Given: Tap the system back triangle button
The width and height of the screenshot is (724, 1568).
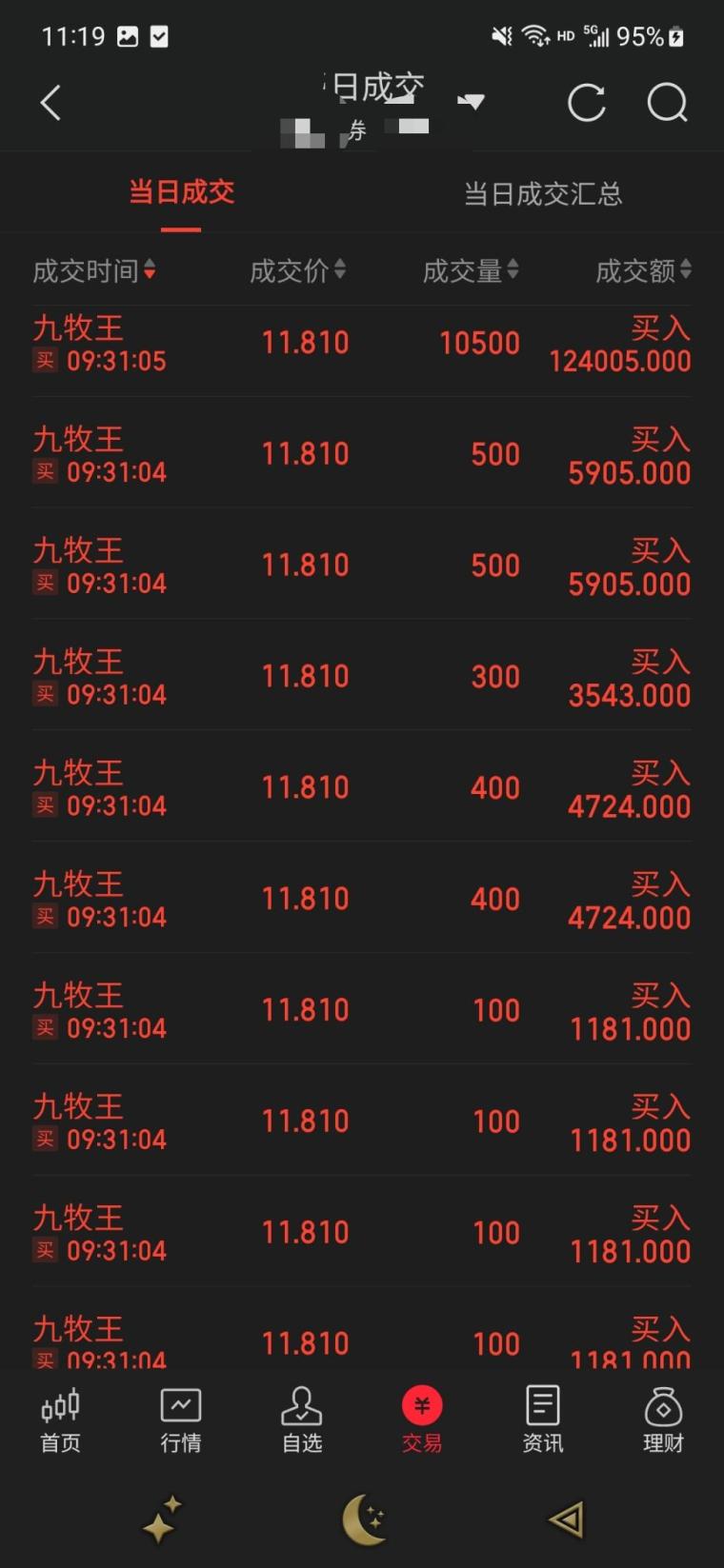Looking at the screenshot, I should click(x=566, y=1519).
